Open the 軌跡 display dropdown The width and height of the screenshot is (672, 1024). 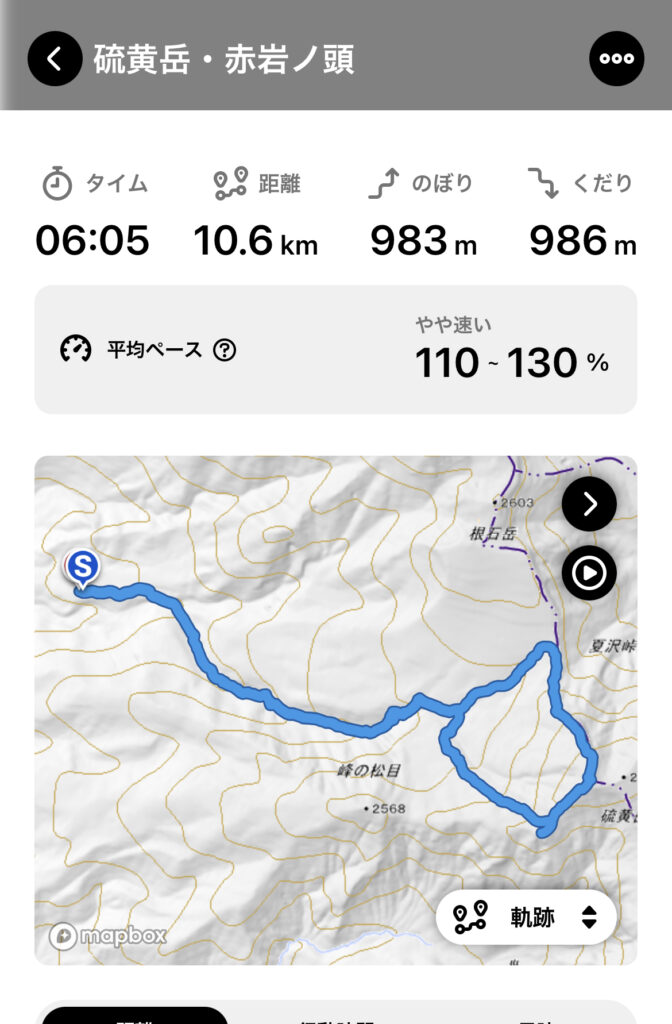pyautogui.click(x=526, y=917)
